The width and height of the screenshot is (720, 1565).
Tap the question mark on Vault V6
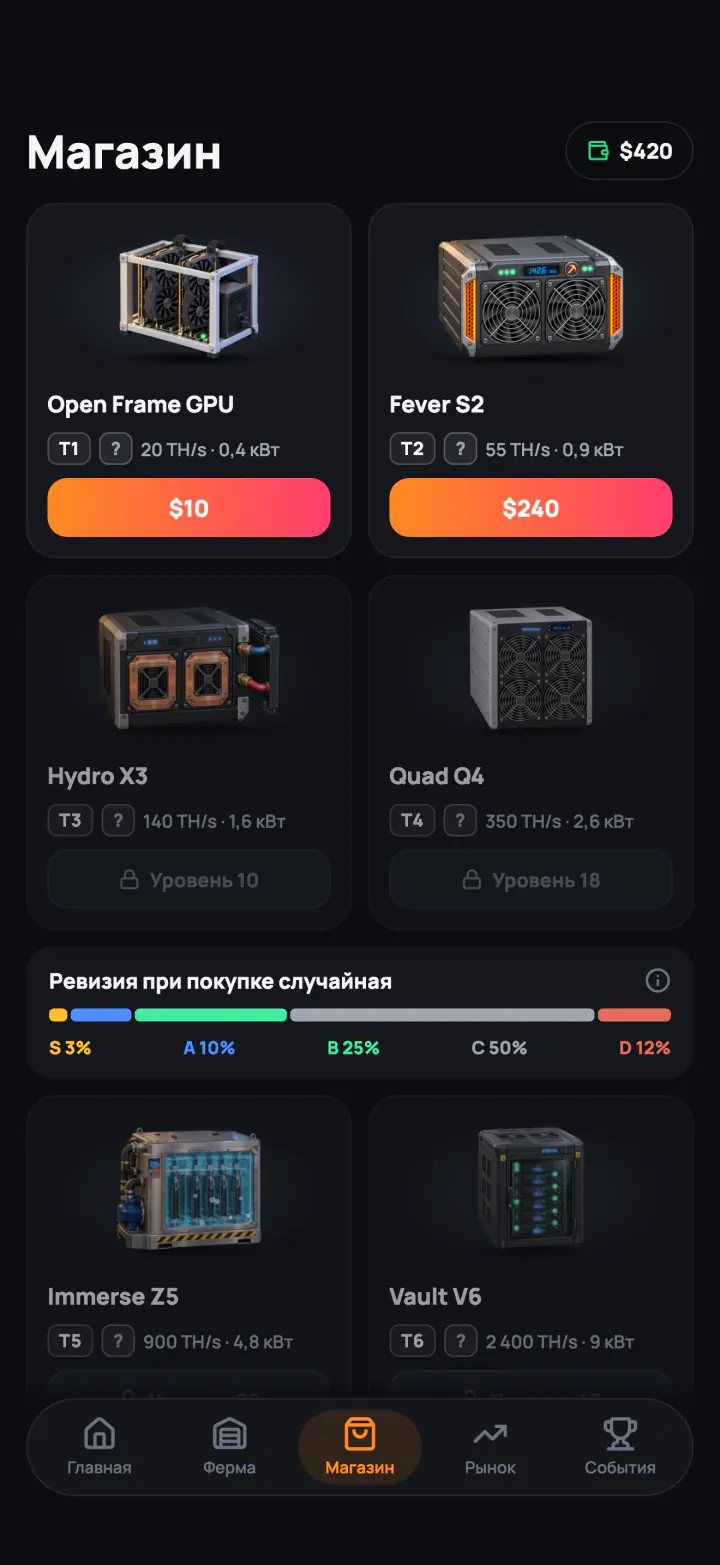click(x=460, y=1341)
